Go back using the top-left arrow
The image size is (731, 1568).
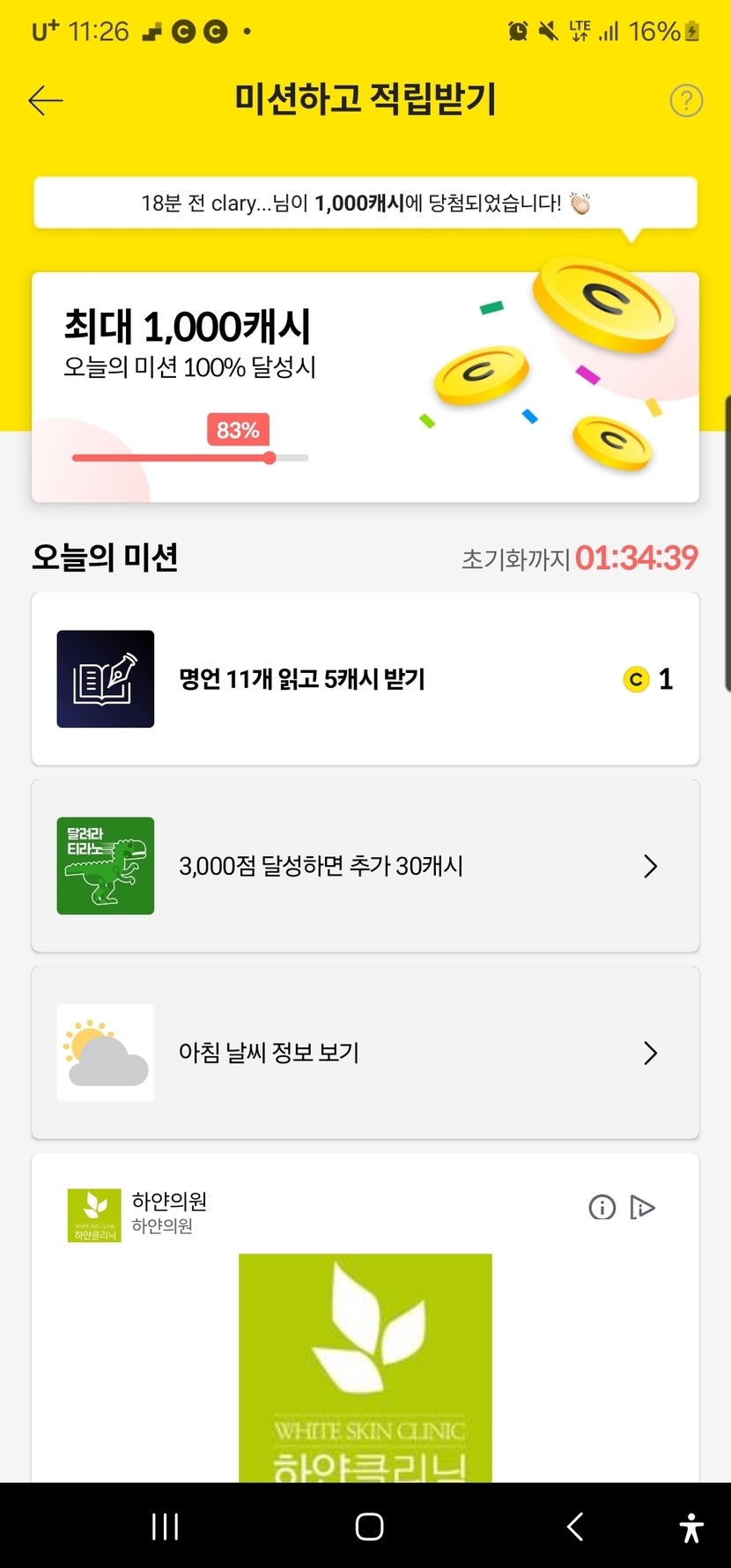point(46,100)
